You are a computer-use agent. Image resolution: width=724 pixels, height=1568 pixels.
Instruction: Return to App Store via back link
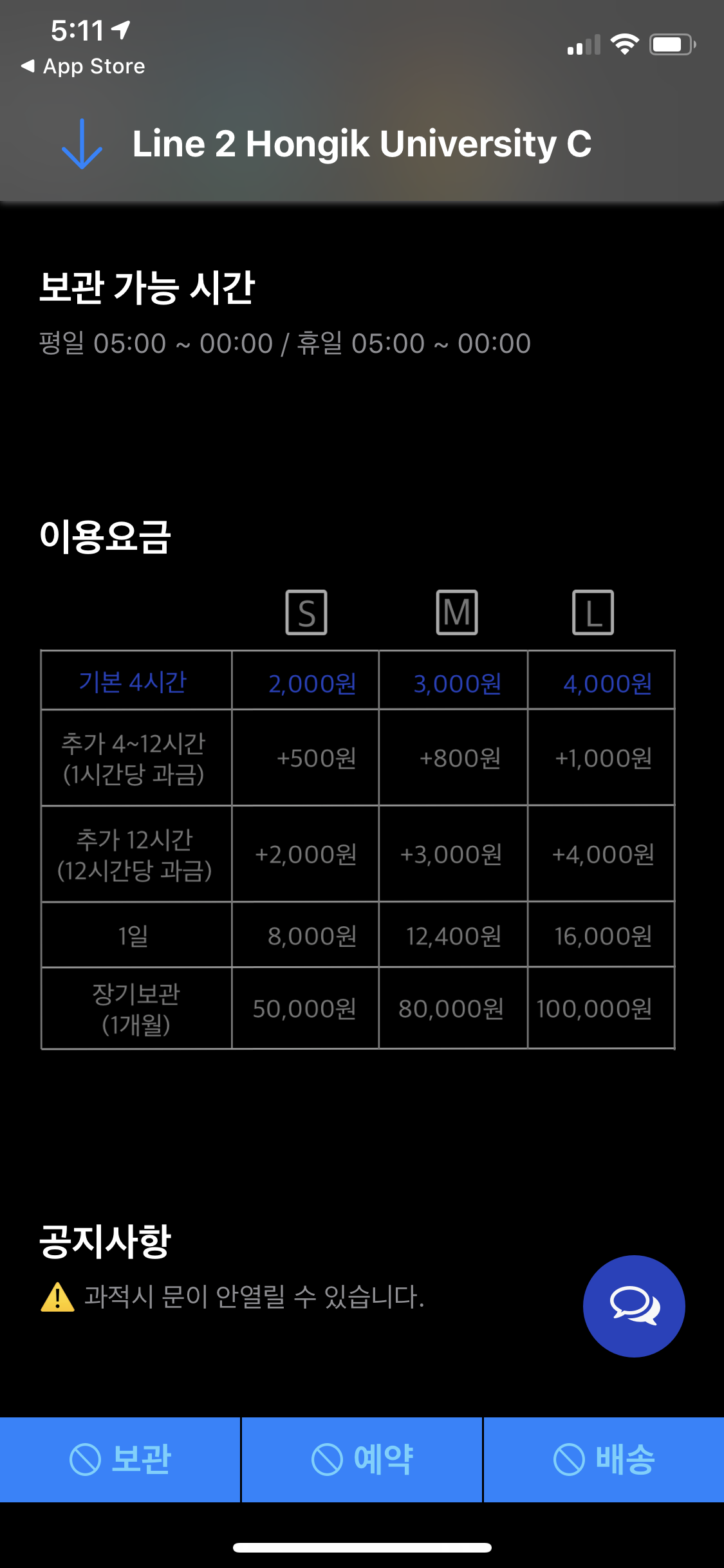[84, 65]
